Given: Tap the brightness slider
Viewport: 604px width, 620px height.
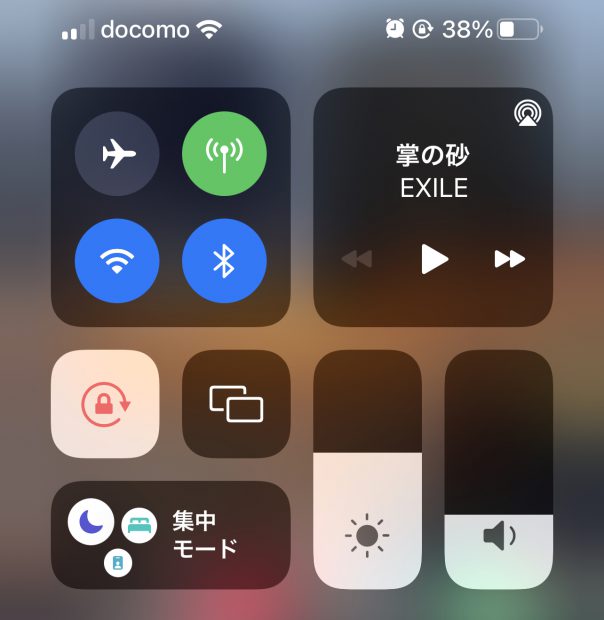Looking at the screenshot, I should pos(367,470).
